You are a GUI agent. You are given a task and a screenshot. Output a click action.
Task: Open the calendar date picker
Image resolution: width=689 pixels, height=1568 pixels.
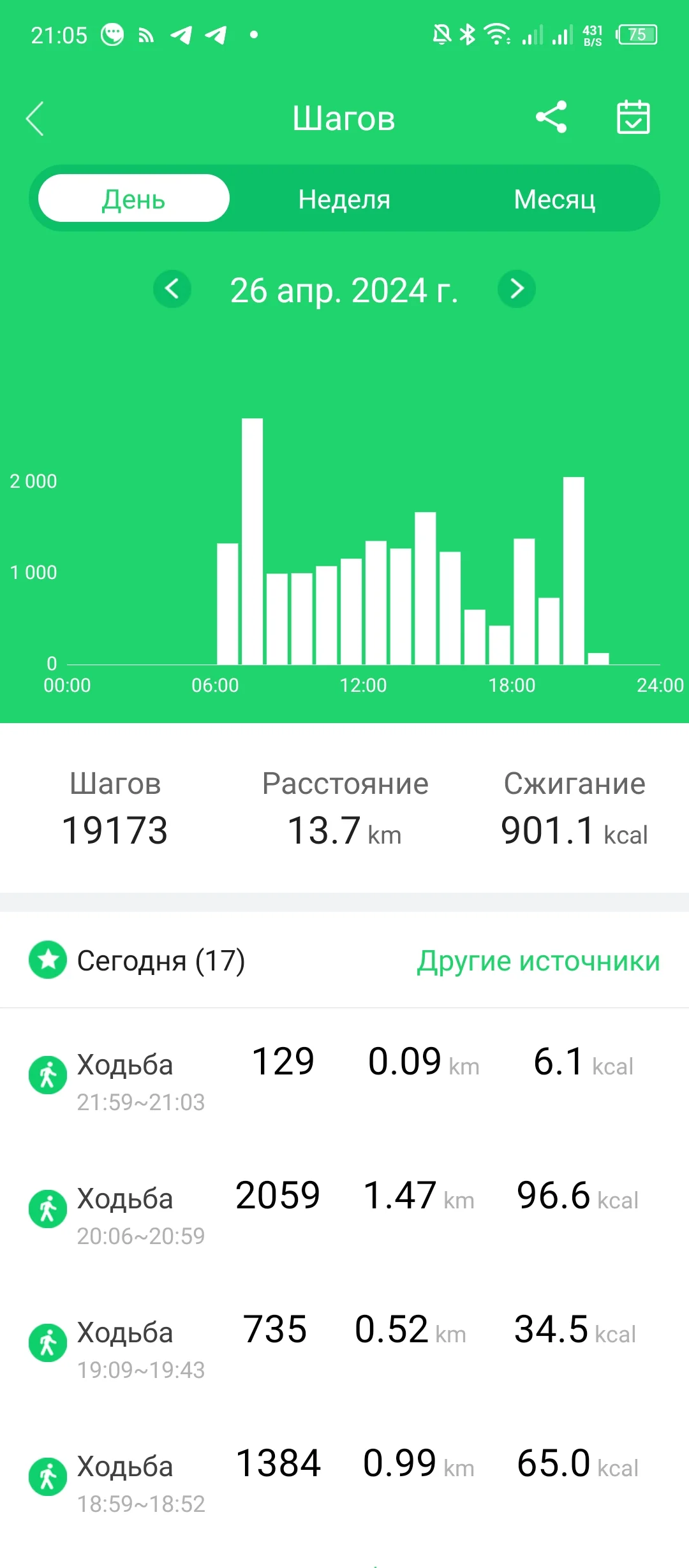tap(633, 117)
